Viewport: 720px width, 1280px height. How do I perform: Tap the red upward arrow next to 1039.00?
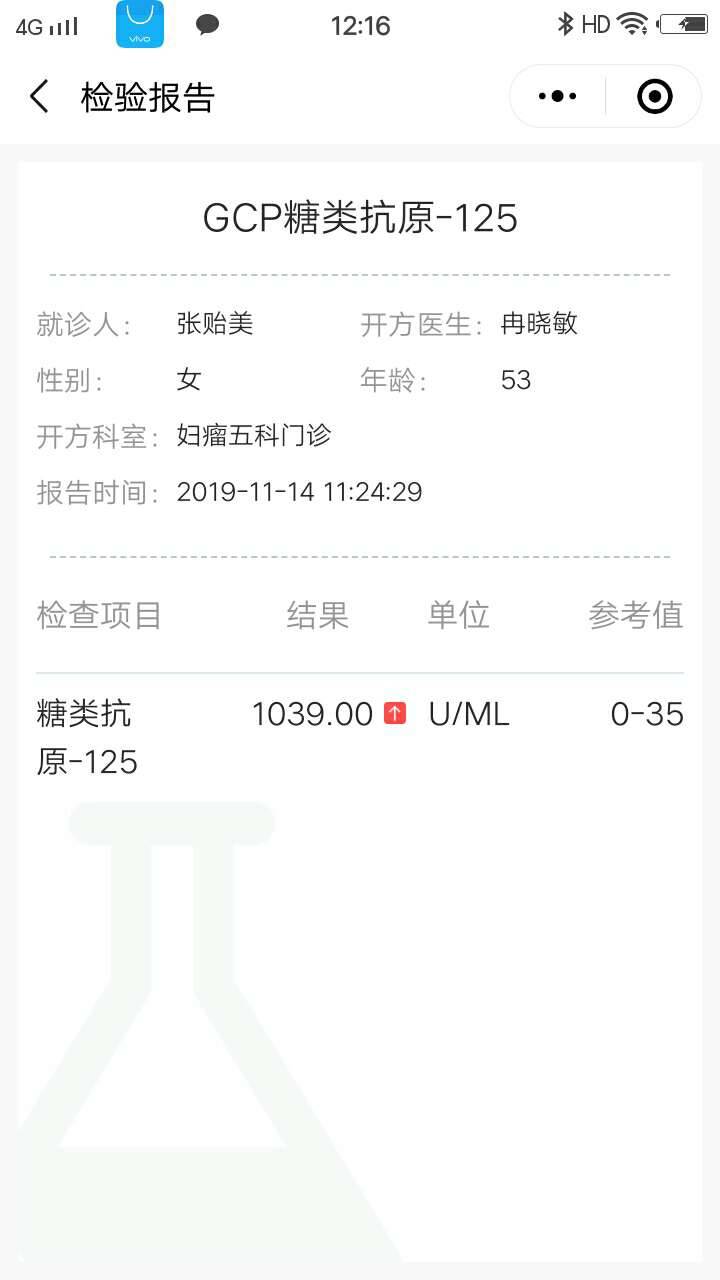pyautogui.click(x=395, y=712)
